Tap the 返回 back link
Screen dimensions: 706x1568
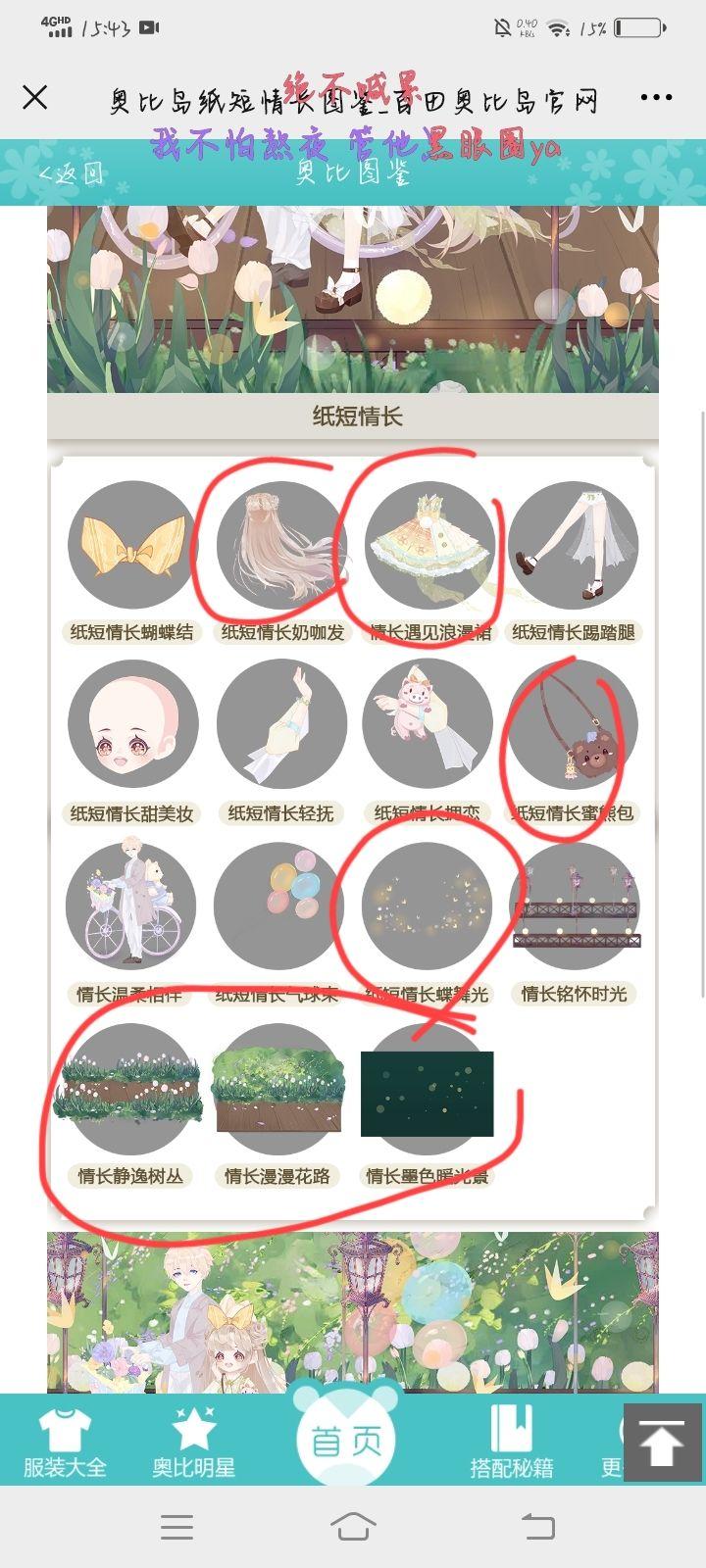point(71,173)
